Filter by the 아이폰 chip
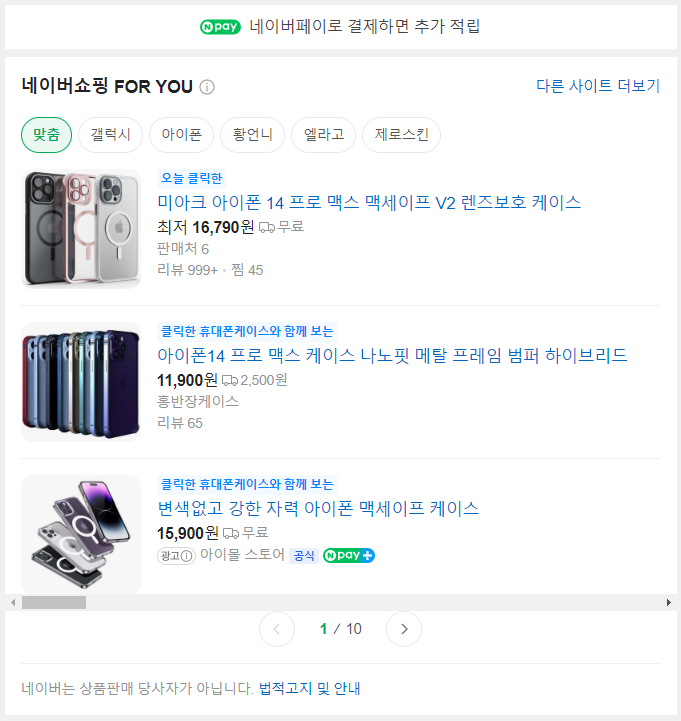The height and width of the screenshot is (721, 681). tap(181, 135)
